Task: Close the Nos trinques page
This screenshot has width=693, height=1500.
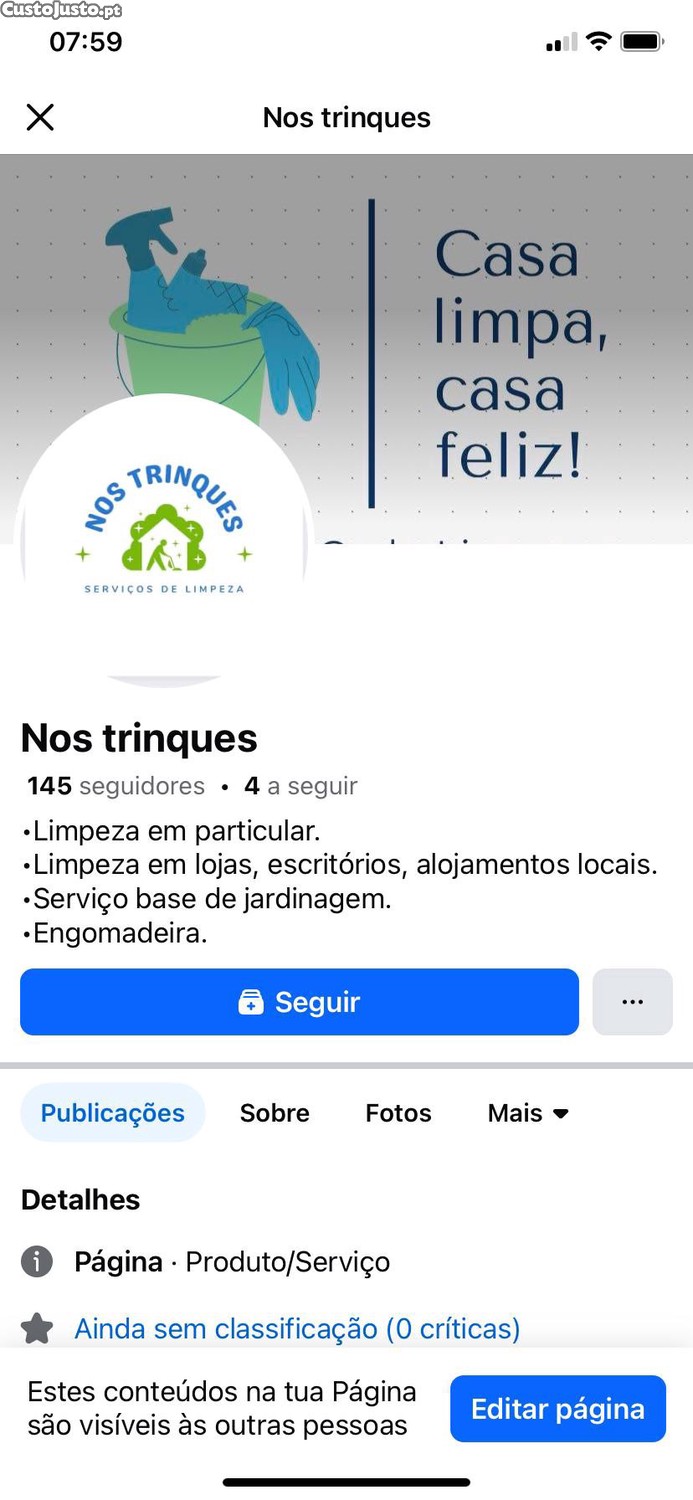Action: pos(40,118)
